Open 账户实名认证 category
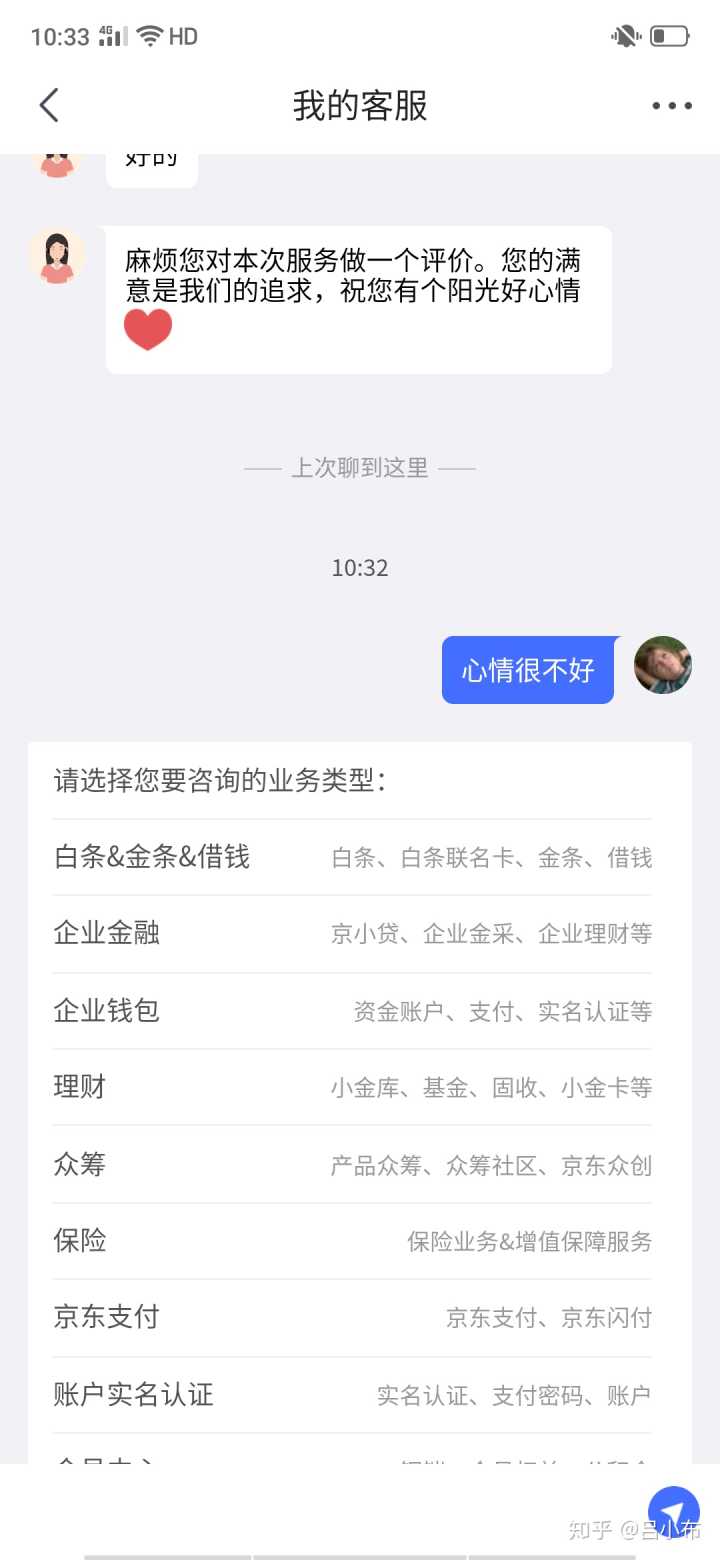This screenshot has height=1560, width=720. pyautogui.click(x=352, y=1394)
